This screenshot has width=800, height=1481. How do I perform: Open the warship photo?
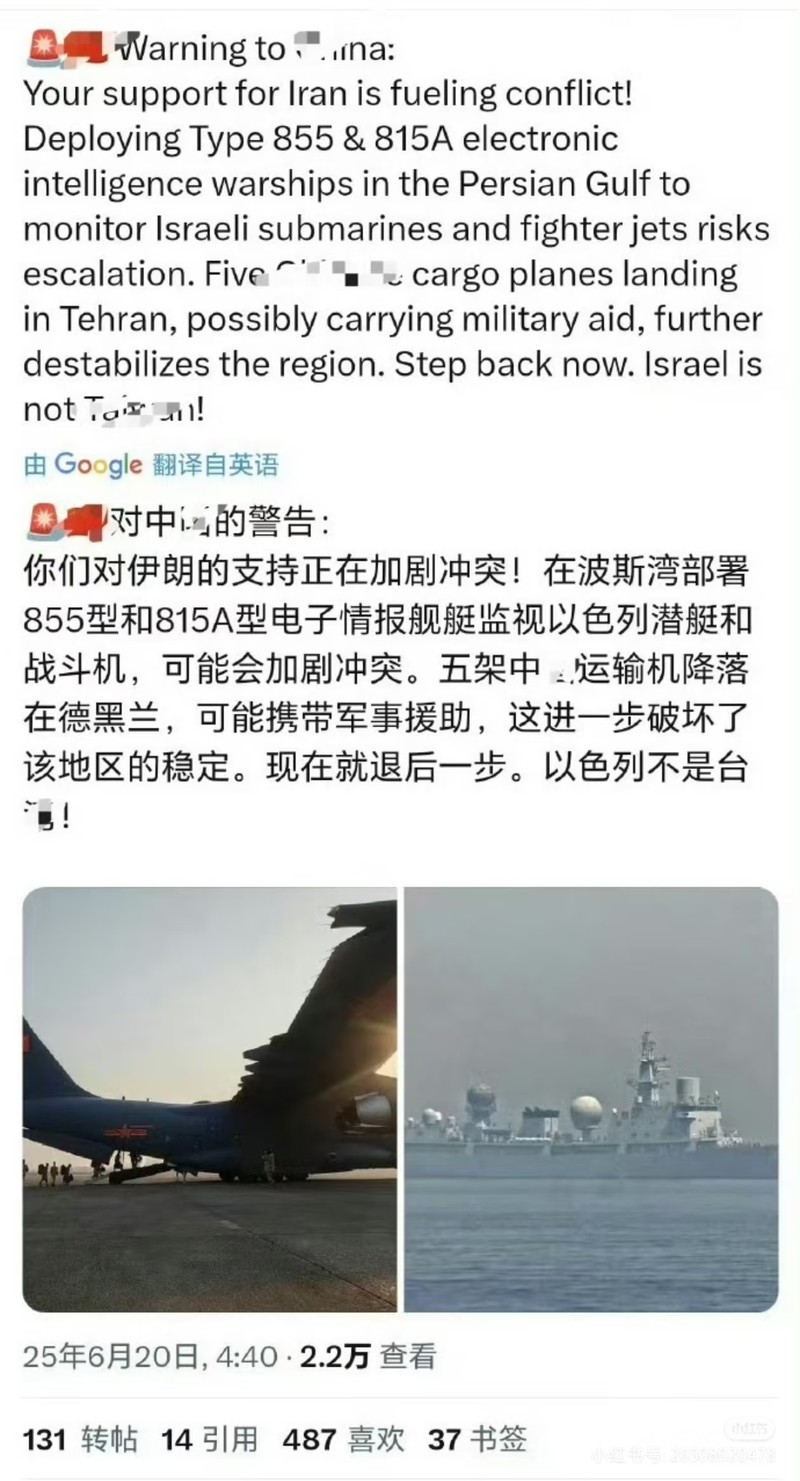tap(591, 1098)
